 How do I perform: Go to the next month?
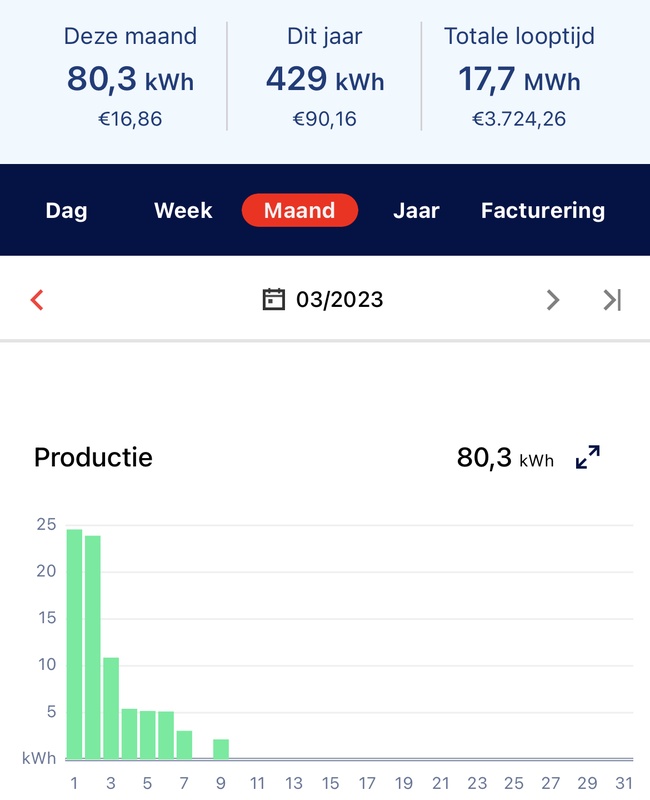pyautogui.click(x=552, y=299)
